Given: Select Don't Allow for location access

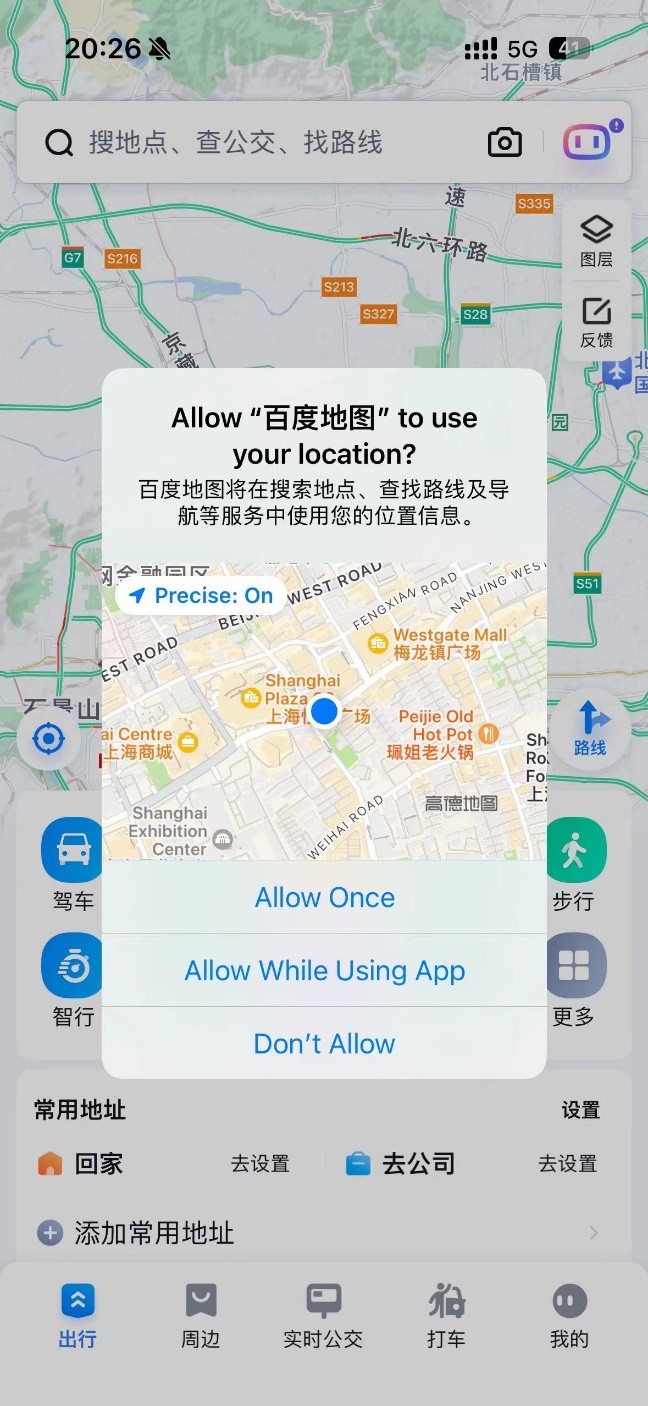Looking at the screenshot, I should 324,1043.
